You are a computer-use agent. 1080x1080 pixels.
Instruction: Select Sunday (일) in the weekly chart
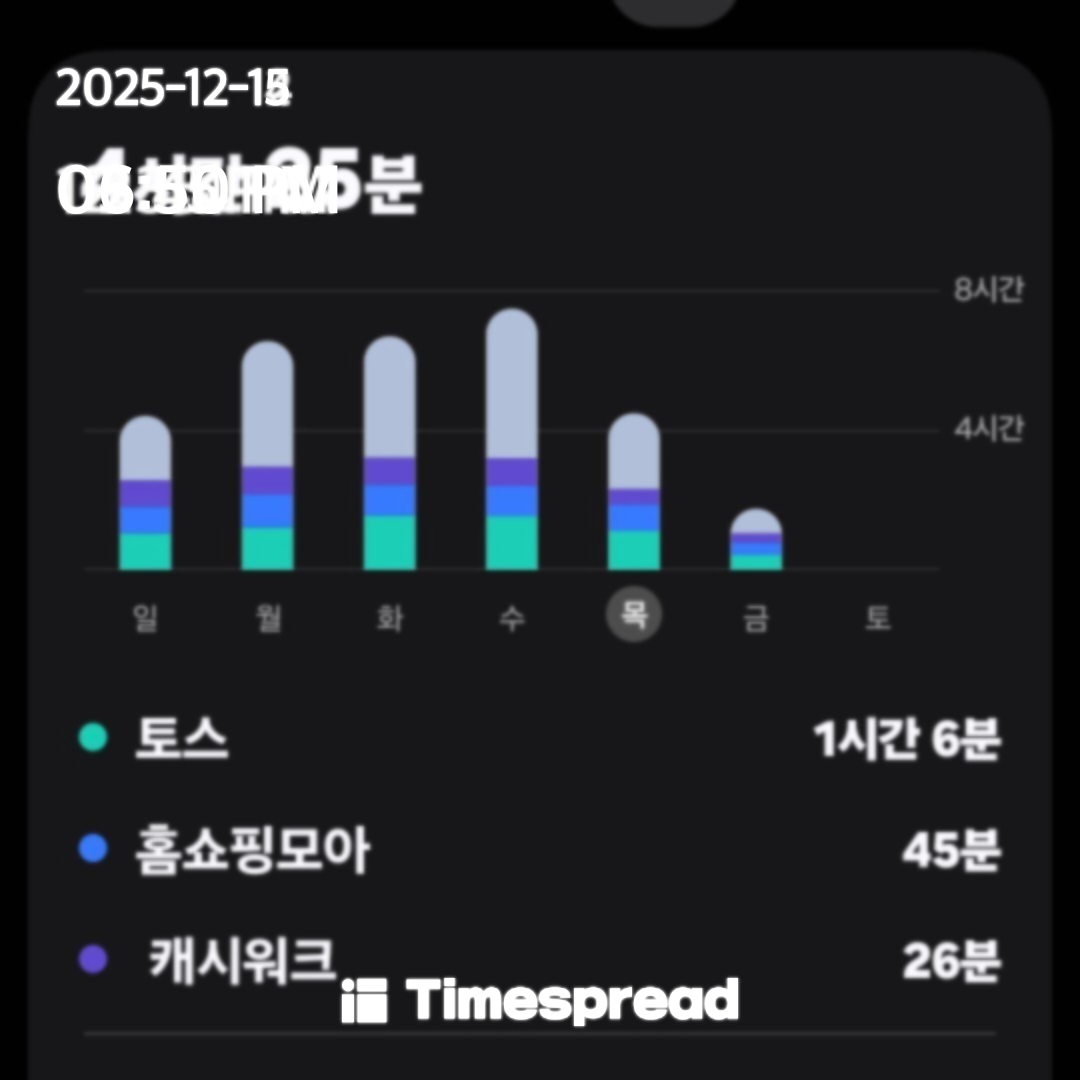pos(145,618)
